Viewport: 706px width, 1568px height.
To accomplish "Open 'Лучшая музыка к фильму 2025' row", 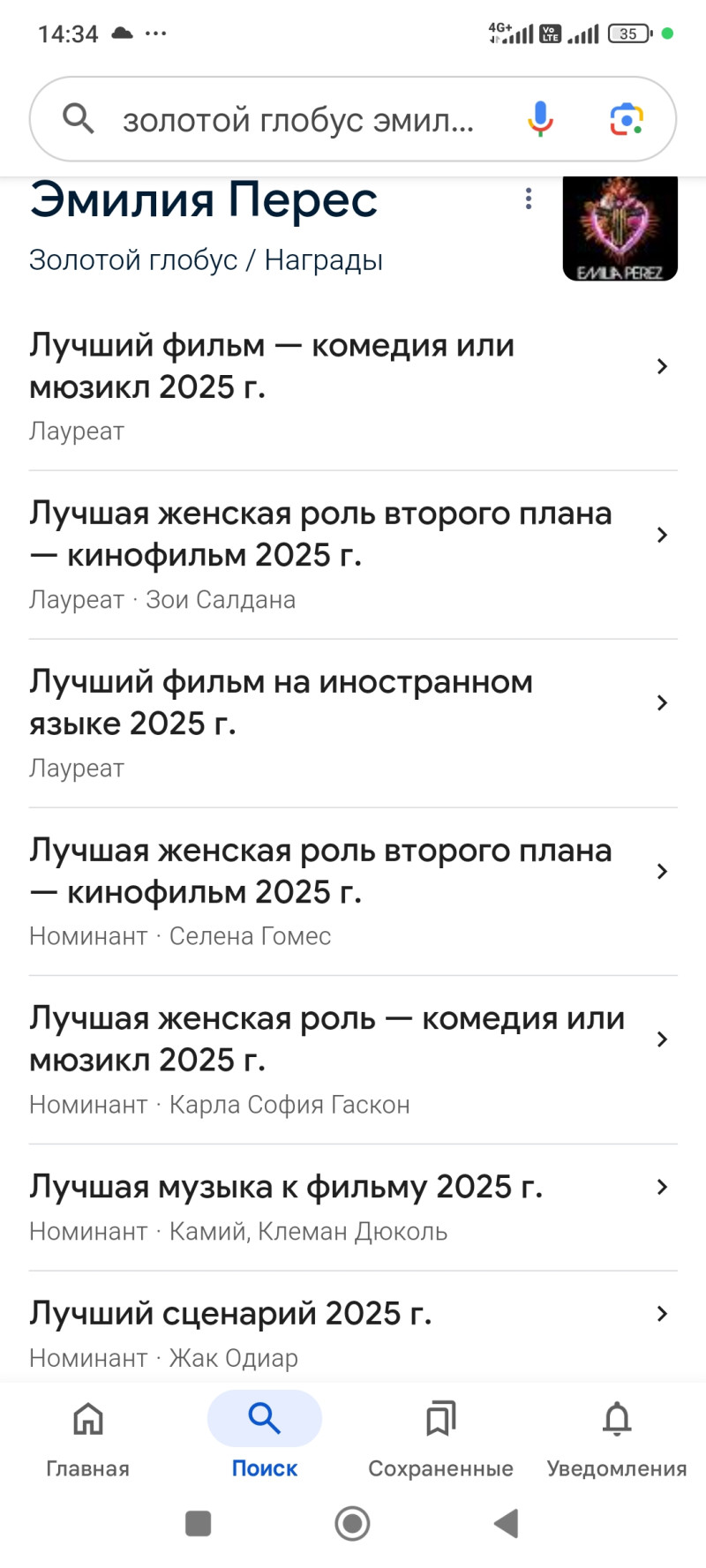I will 344,1206.
